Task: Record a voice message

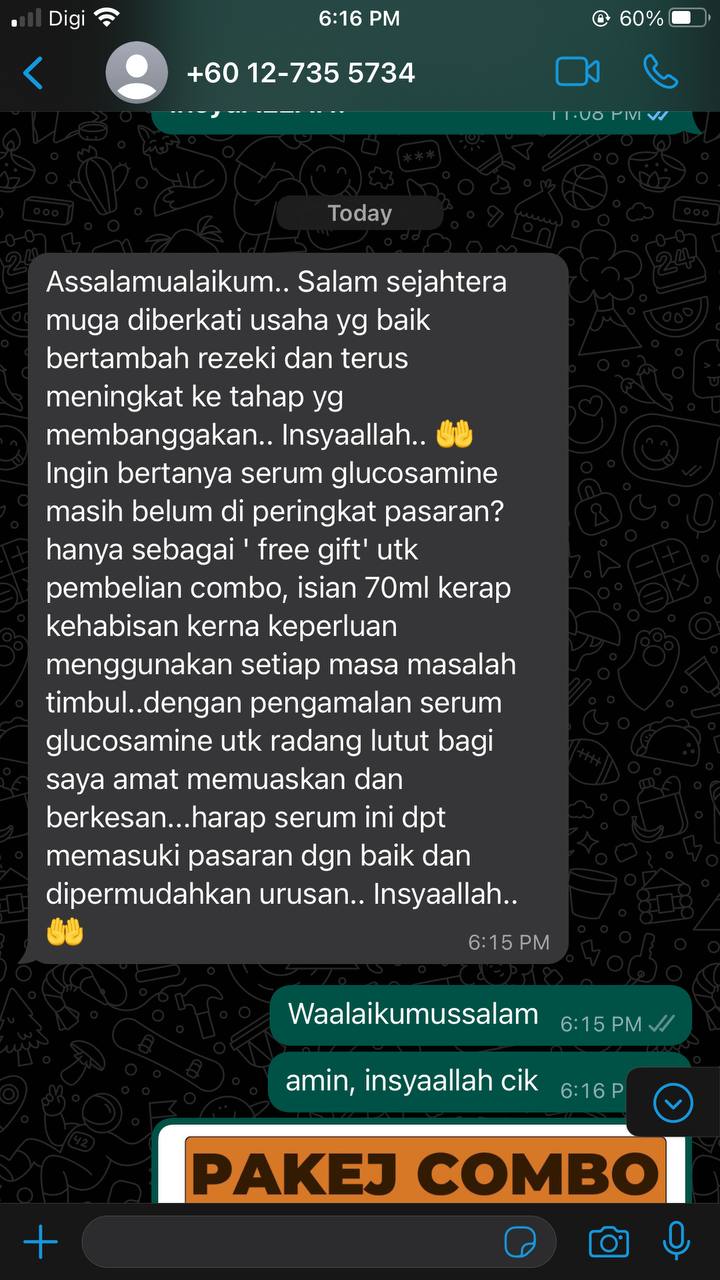Action: pos(677,1241)
